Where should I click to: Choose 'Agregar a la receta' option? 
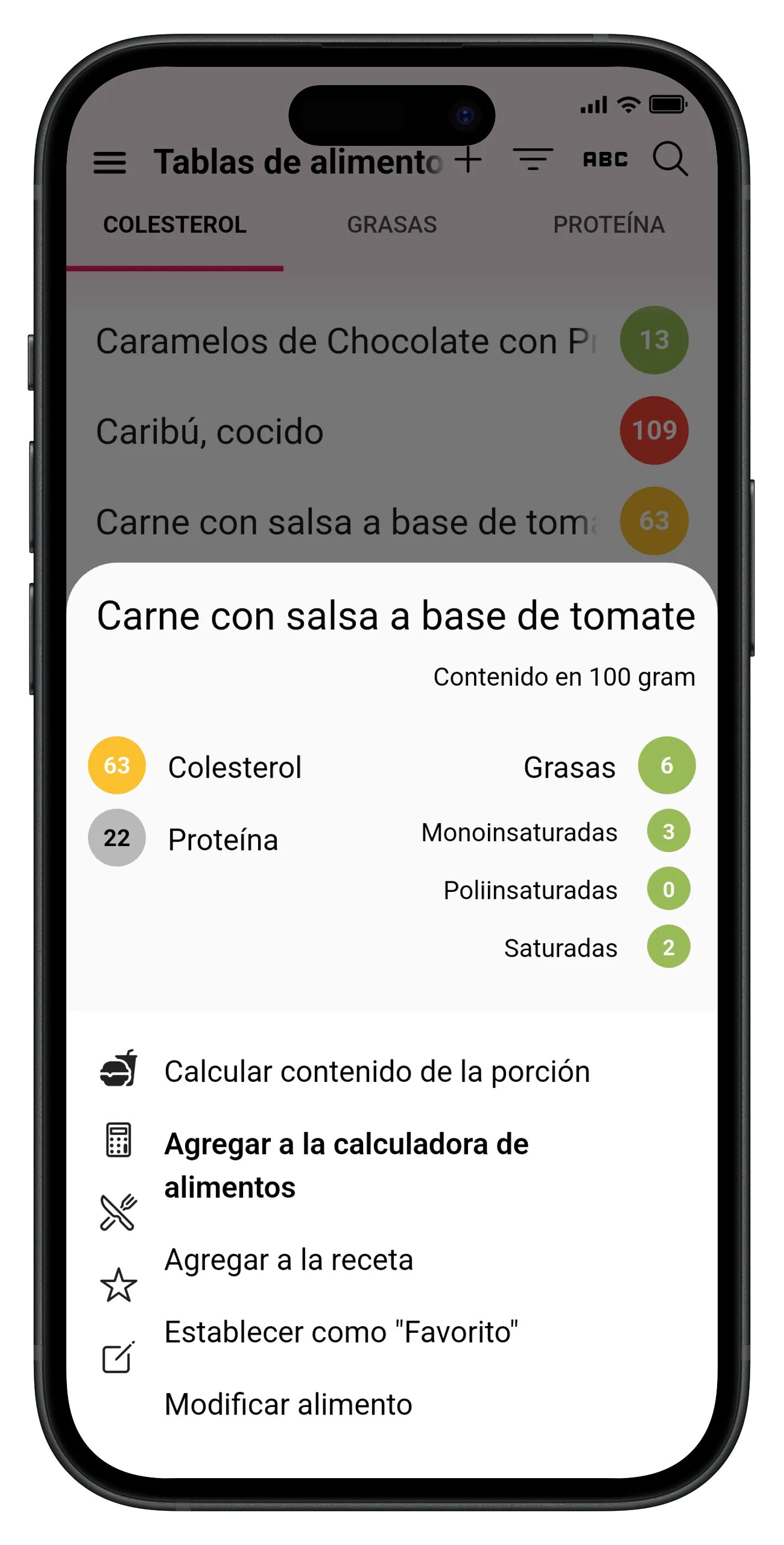288,1259
